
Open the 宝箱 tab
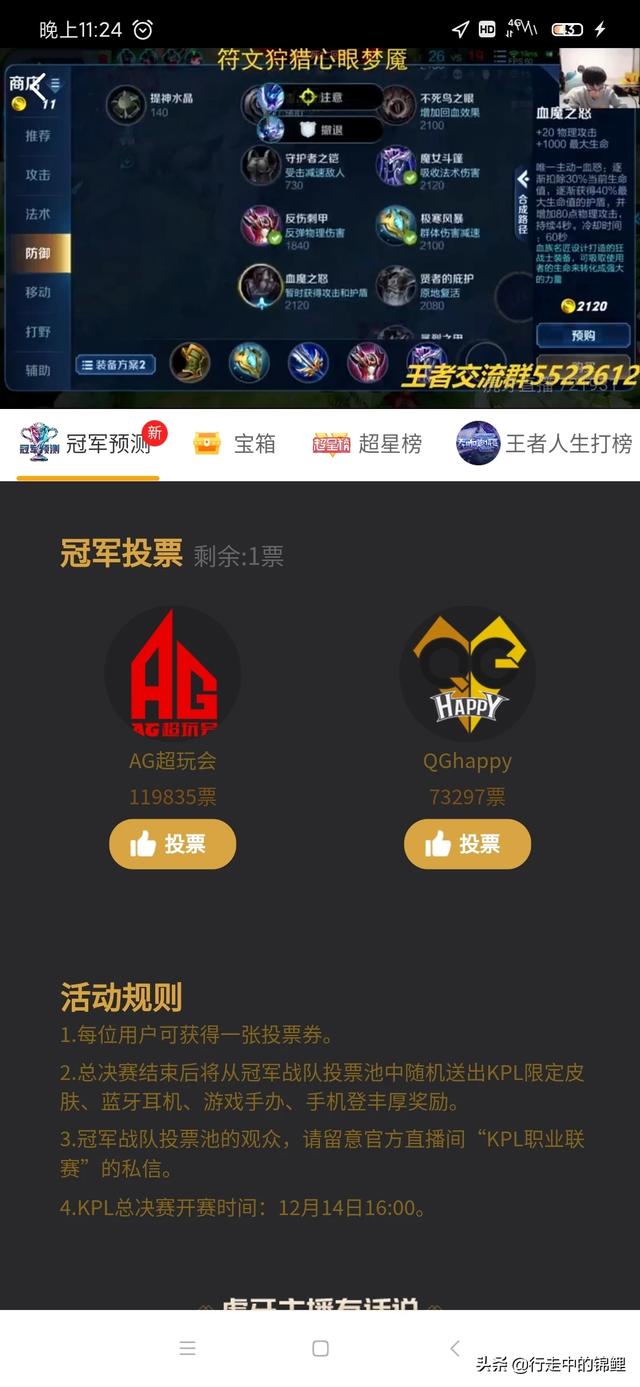(x=235, y=444)
